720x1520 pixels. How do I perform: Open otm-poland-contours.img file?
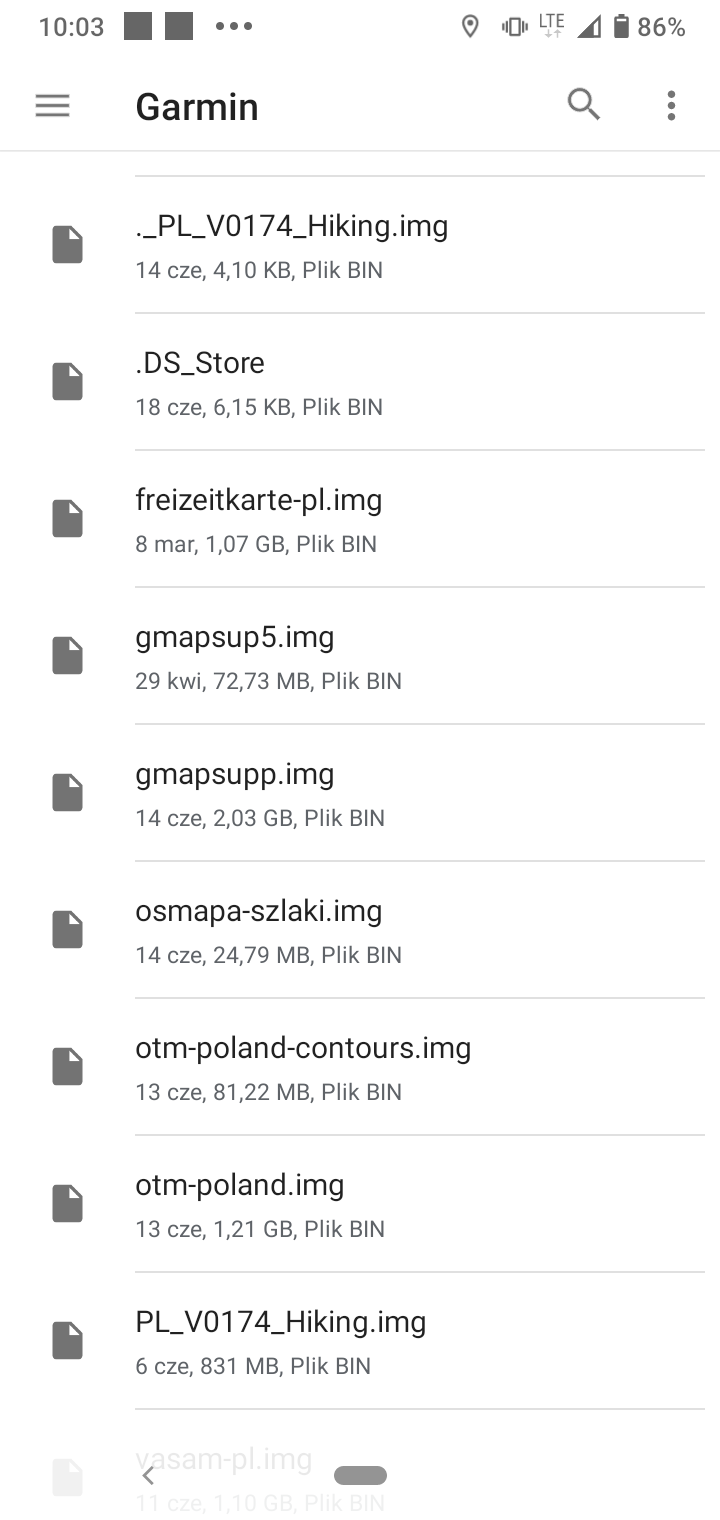[x=360, y=1067]
